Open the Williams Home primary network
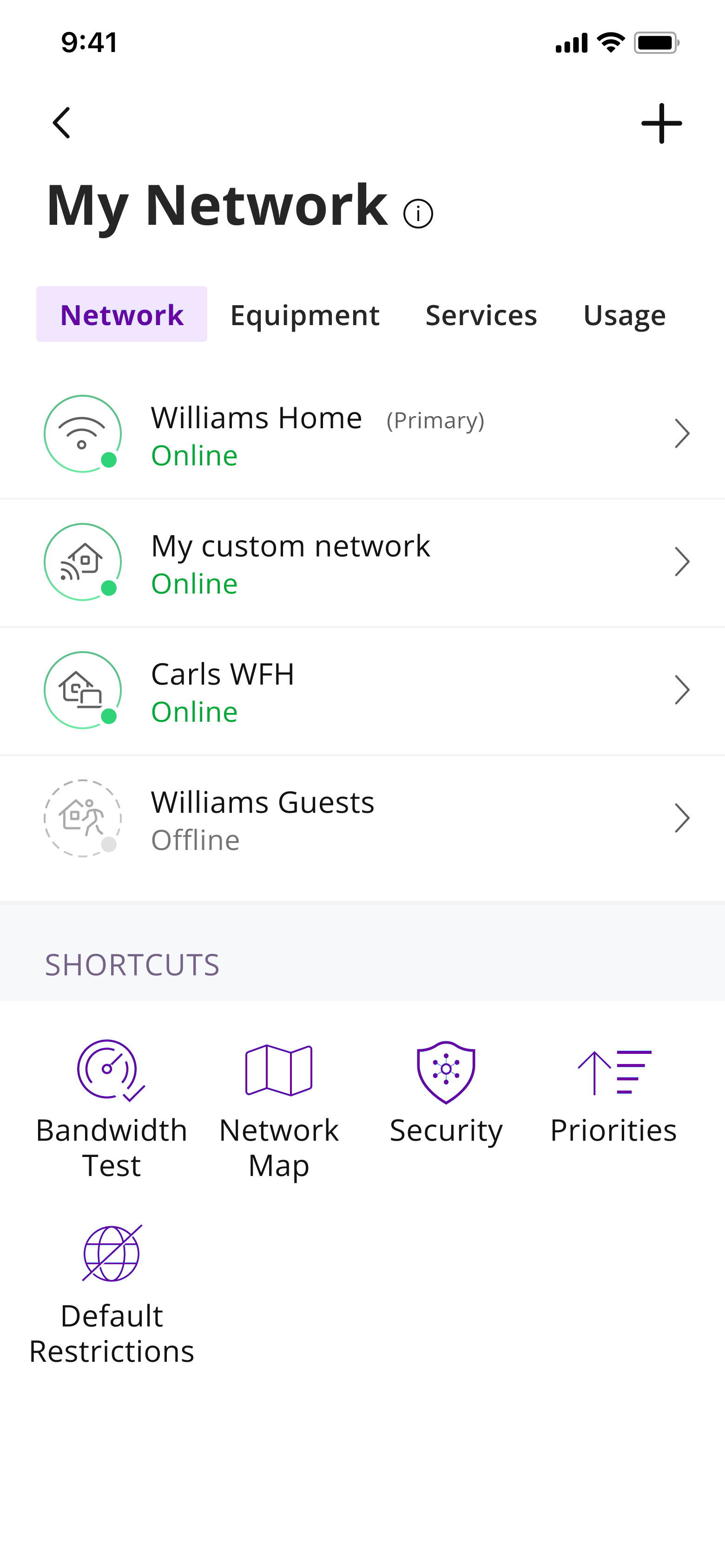This screenshot has width=725, height=1568. click(362, 435)
